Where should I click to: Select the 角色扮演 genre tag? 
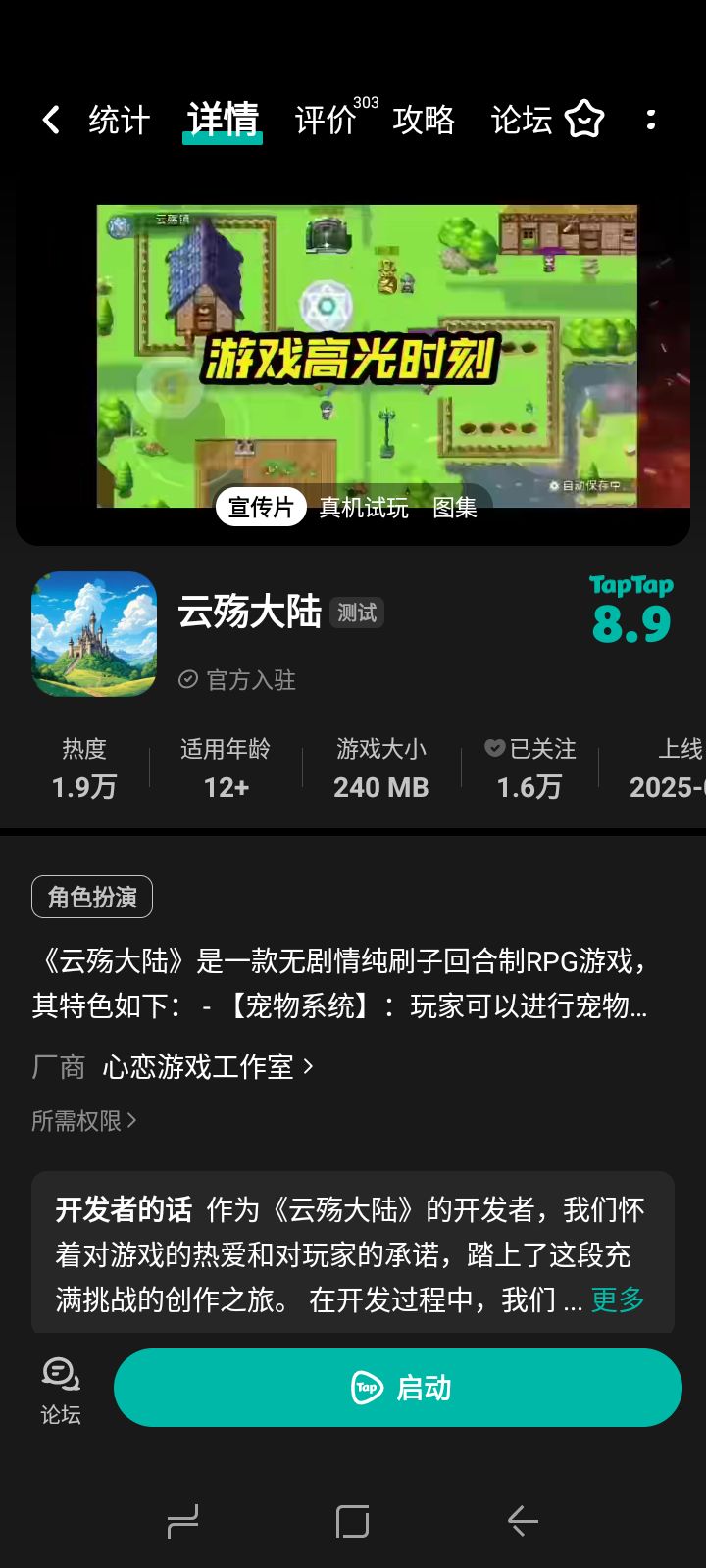pos(91,896)
